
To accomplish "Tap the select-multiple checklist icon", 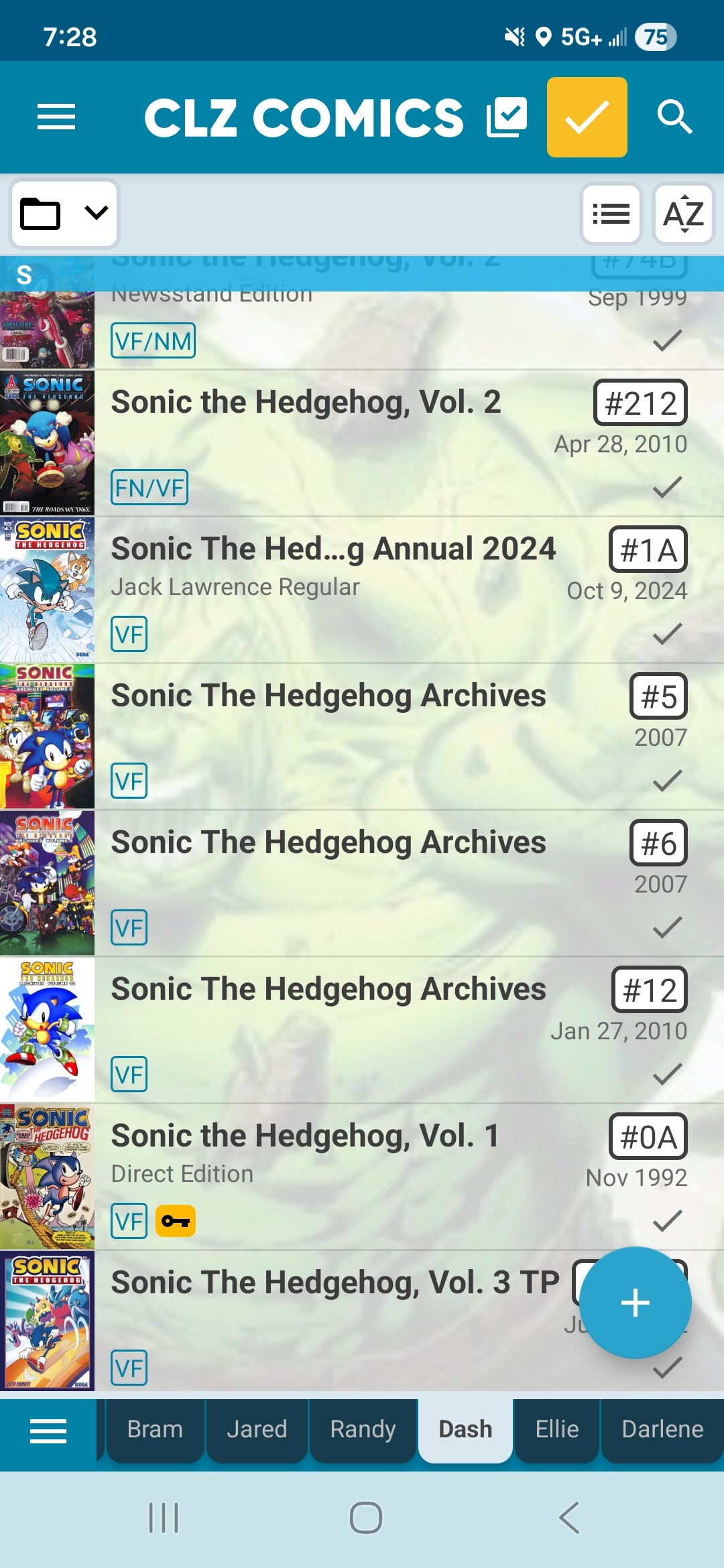I will click(507, 117).
